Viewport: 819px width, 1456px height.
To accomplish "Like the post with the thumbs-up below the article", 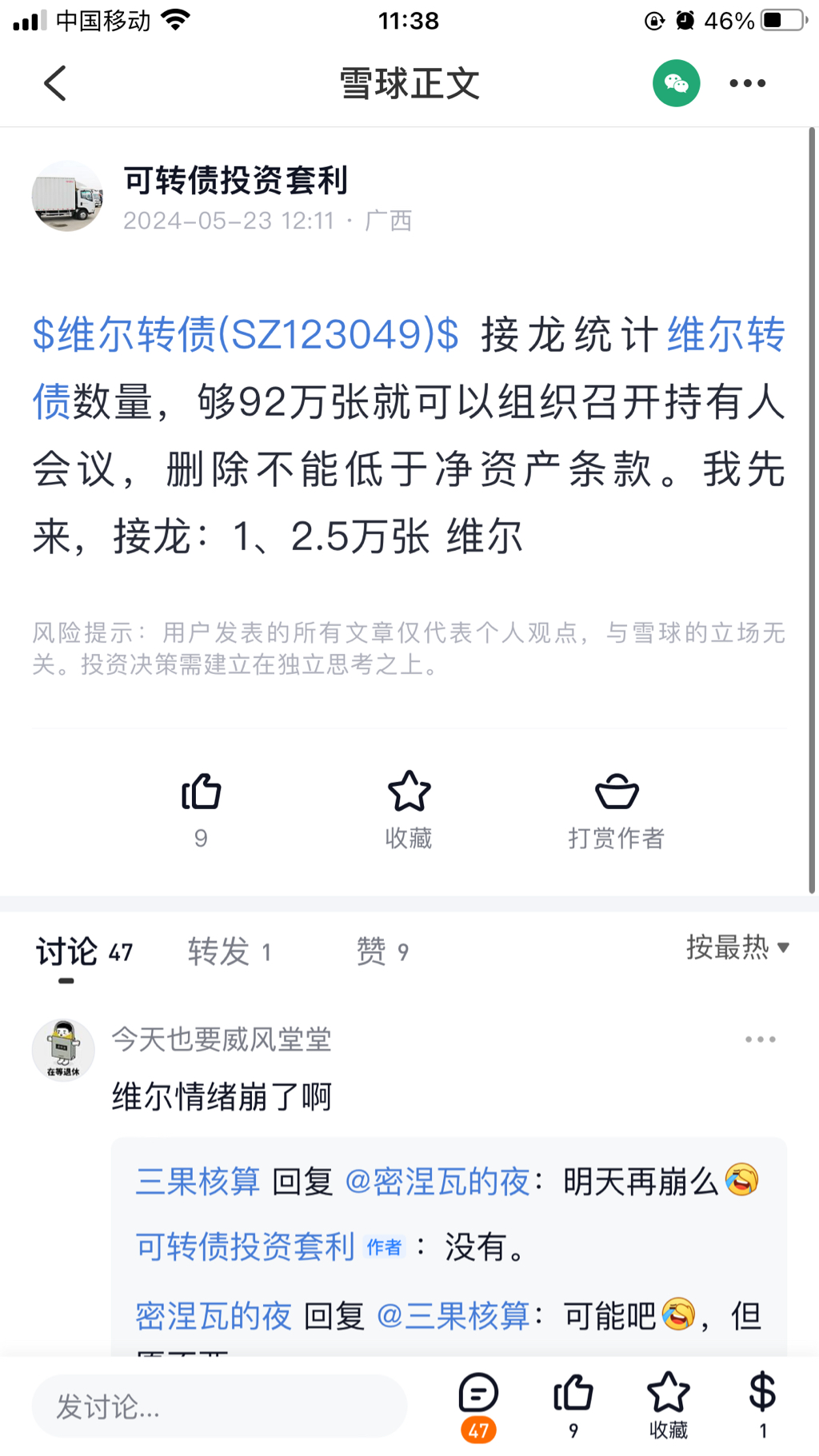I will click(201, 792).
